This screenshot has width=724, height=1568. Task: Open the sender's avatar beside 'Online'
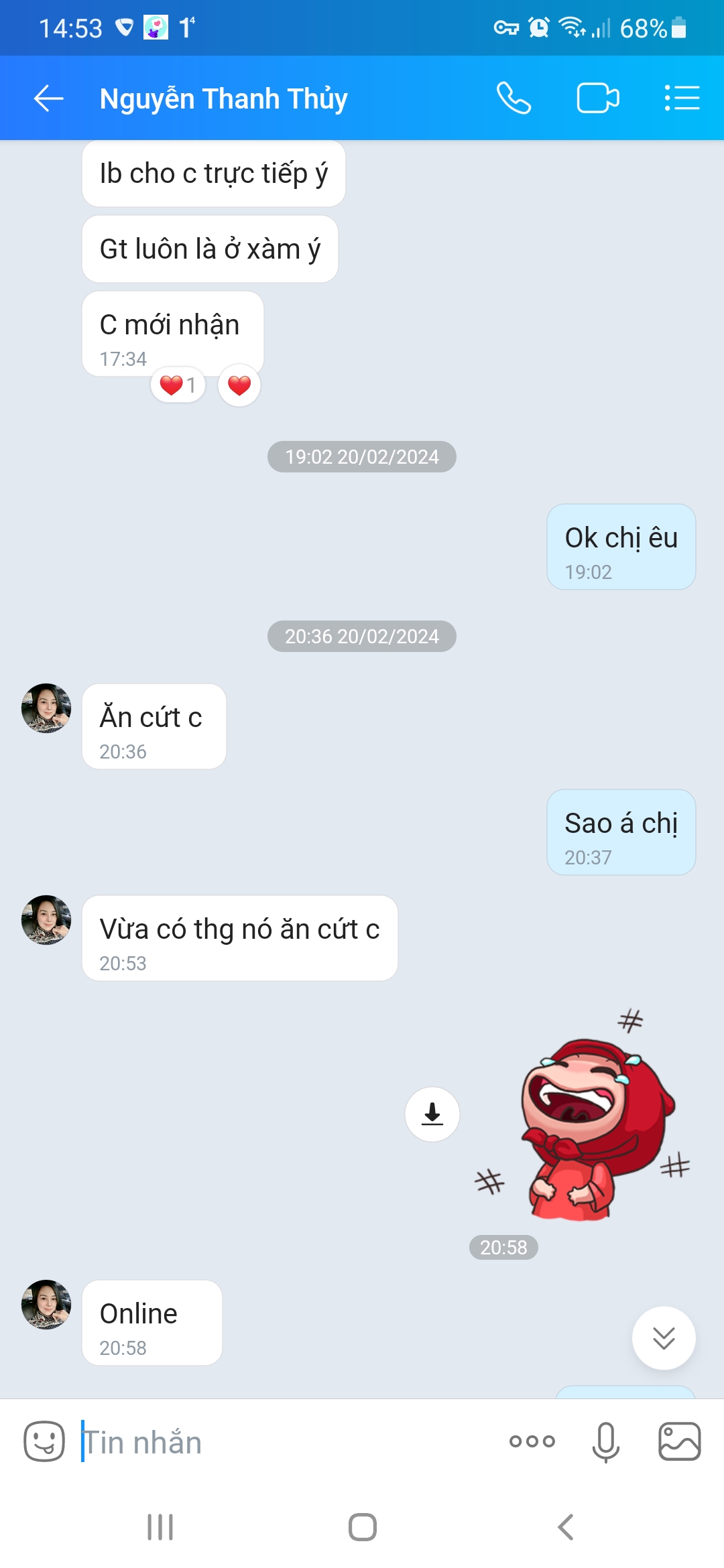[x=46, y=1305]
